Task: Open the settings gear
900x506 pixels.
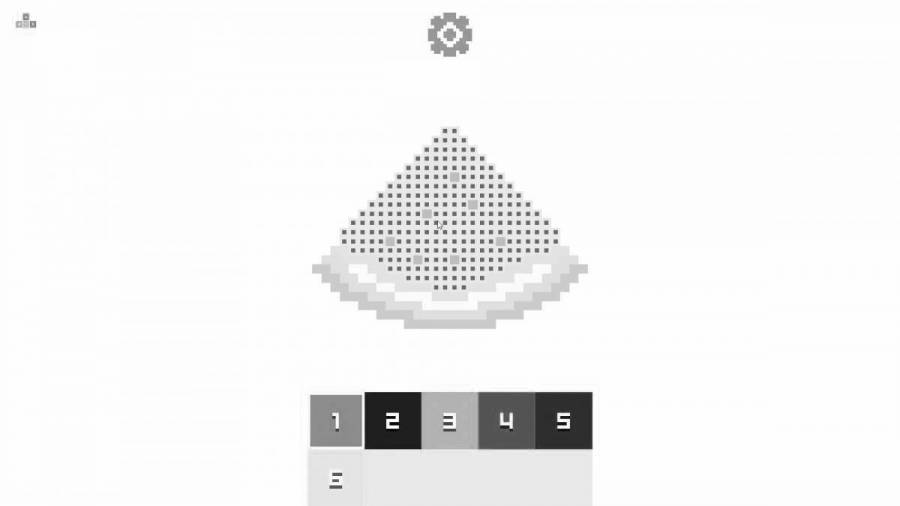Action: point(450,35)
